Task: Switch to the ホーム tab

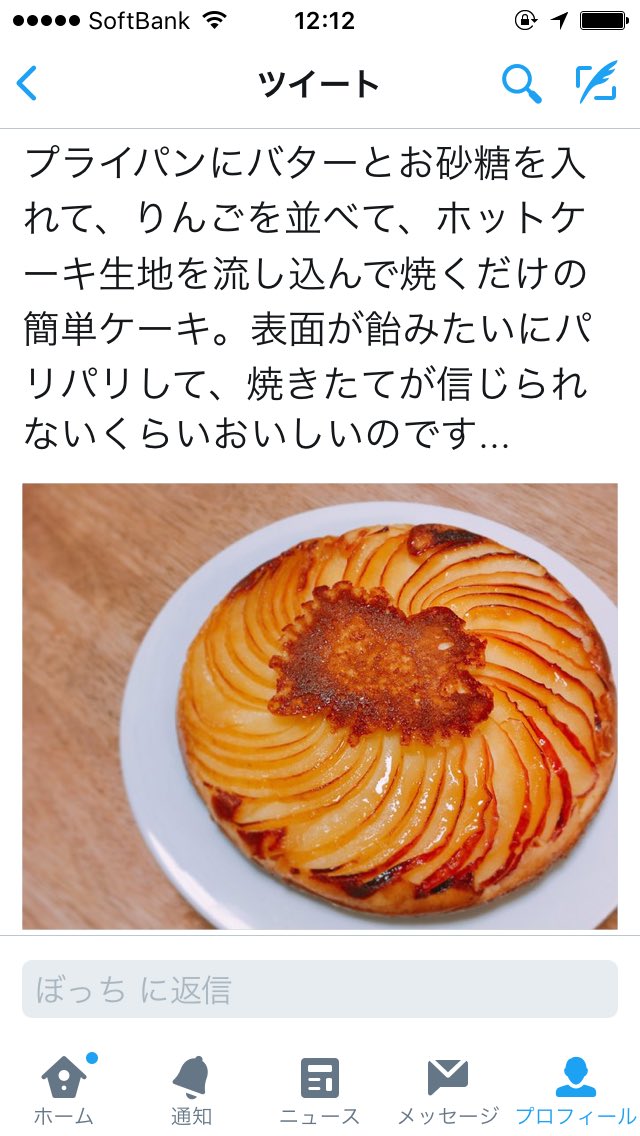Action: click(x=64, y=1088)
